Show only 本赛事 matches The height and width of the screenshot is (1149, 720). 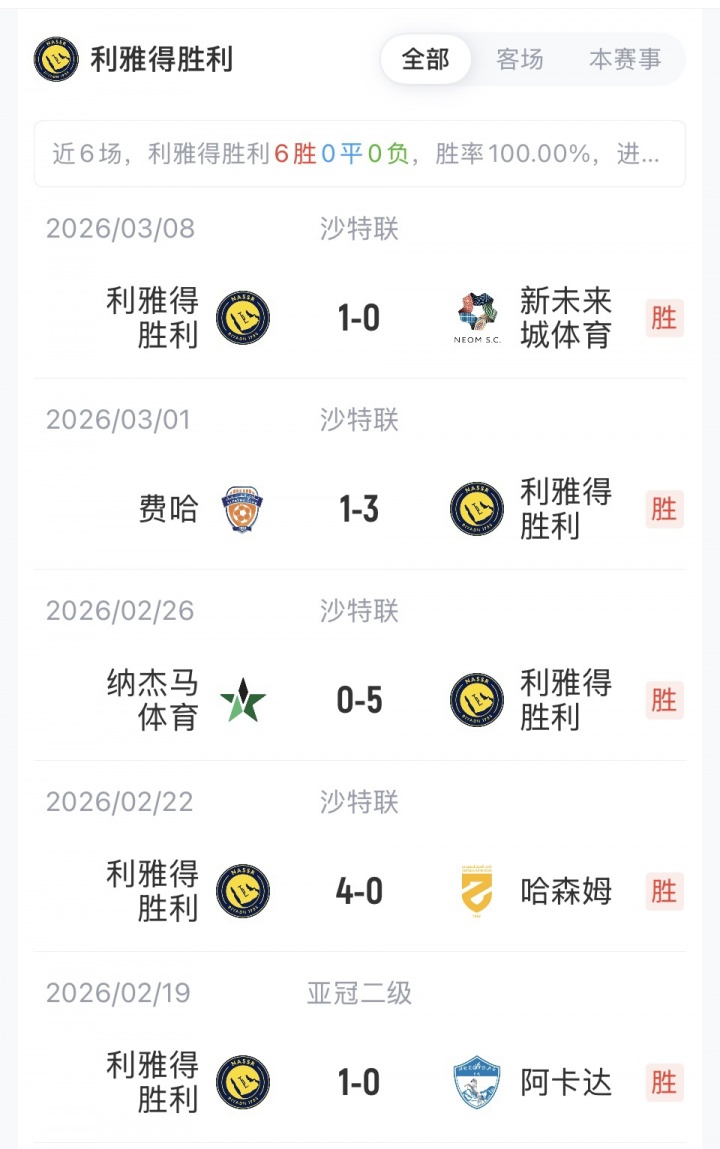(625, 60)
